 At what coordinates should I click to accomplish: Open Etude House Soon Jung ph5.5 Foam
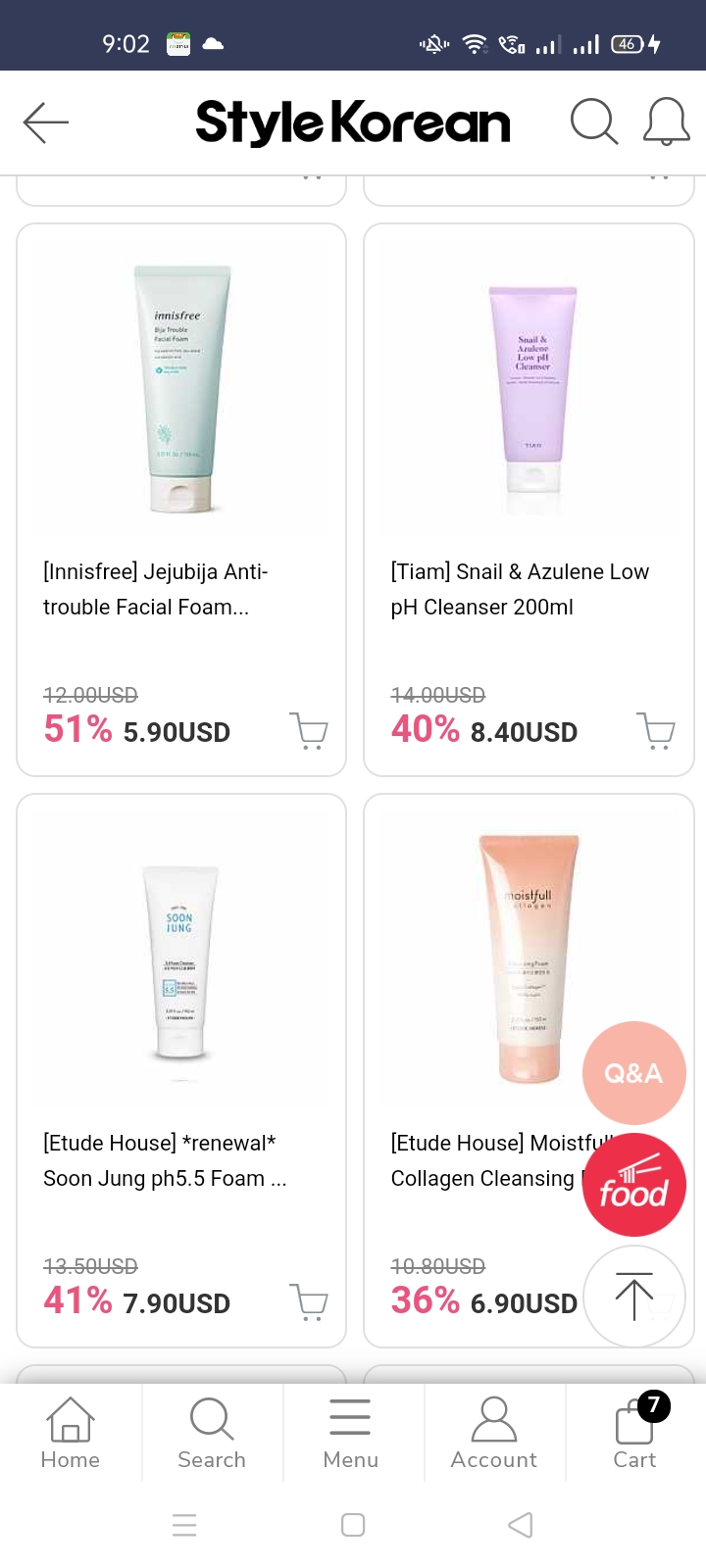(179, 962)
